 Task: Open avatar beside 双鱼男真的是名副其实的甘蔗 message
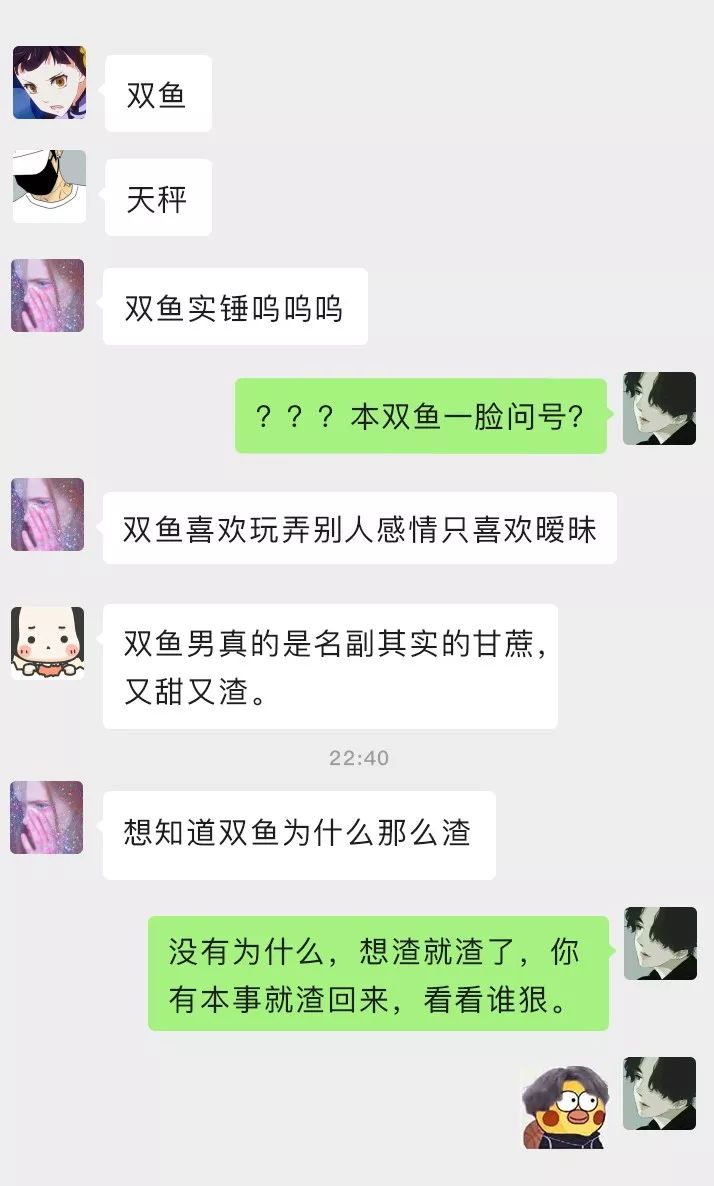47,643
